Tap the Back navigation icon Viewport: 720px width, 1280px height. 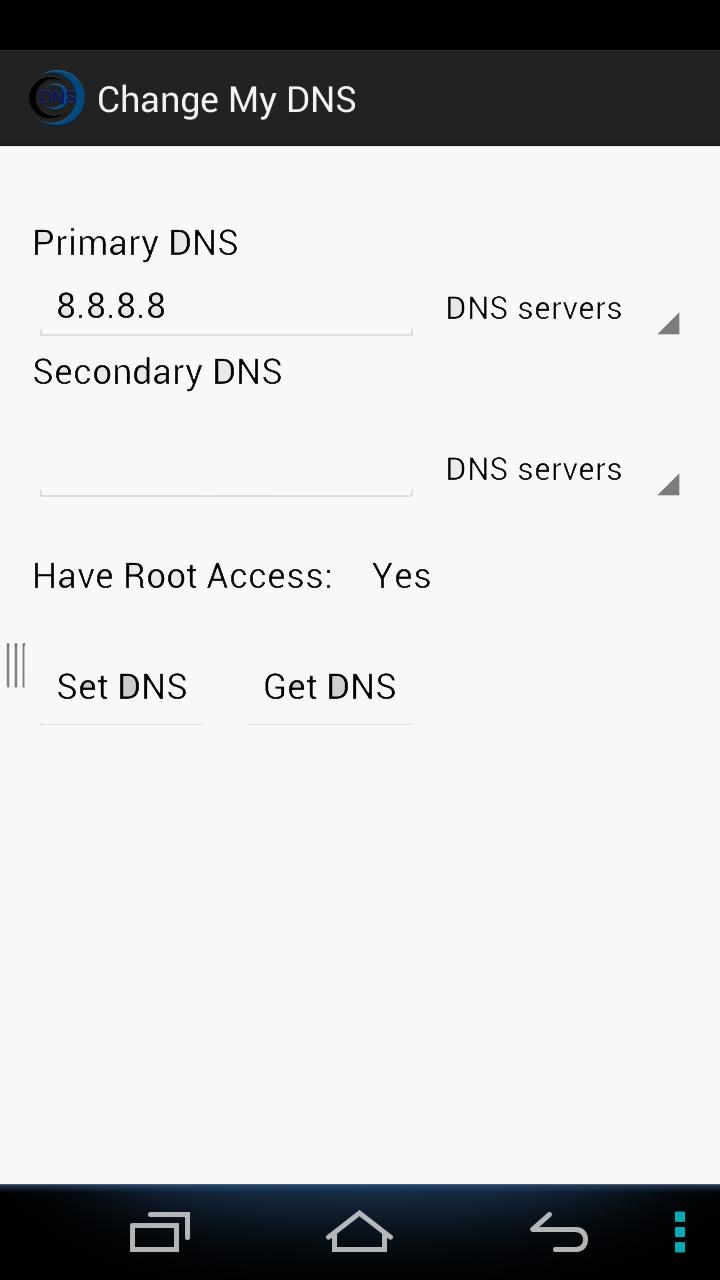[558, 1232]
